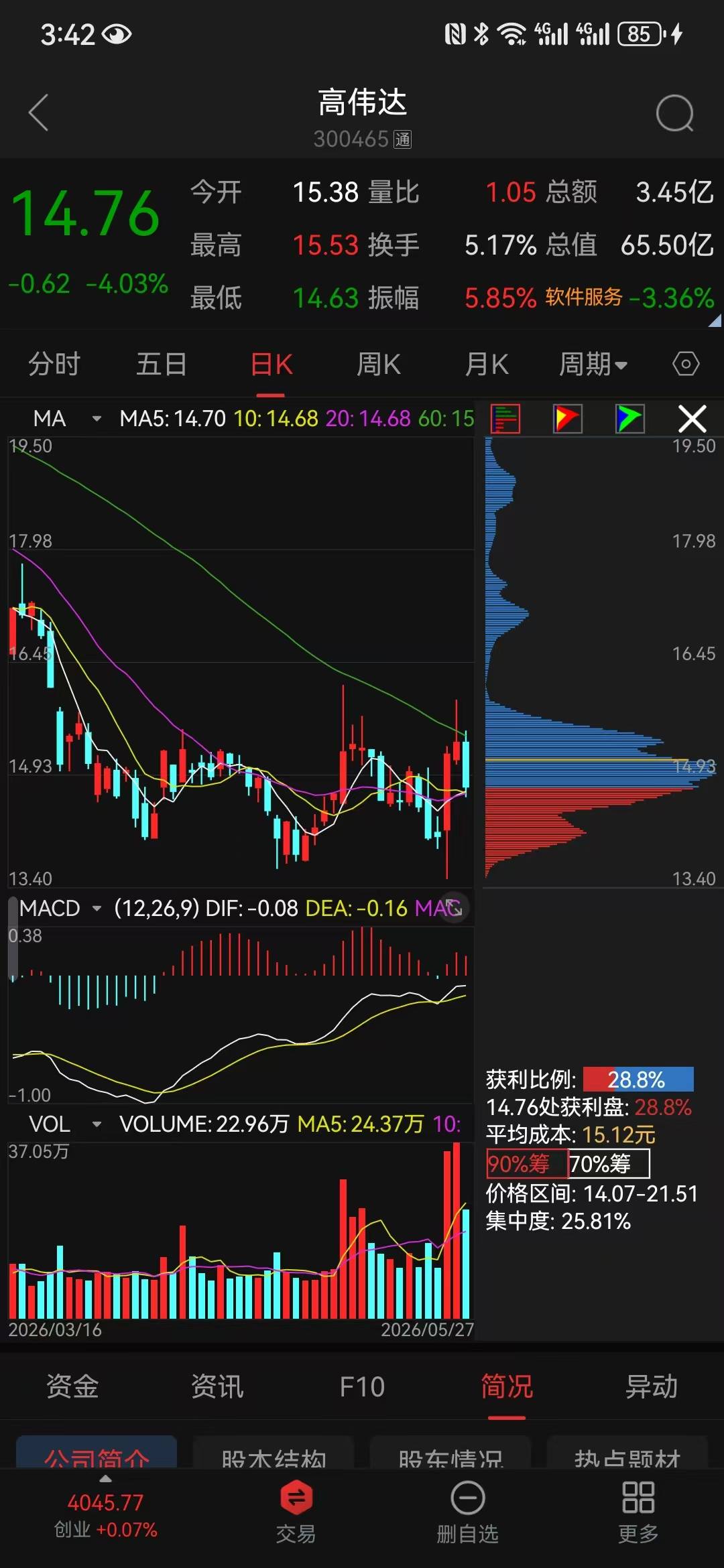
Task: Open the F10 tab
Action: point(362,1386)
